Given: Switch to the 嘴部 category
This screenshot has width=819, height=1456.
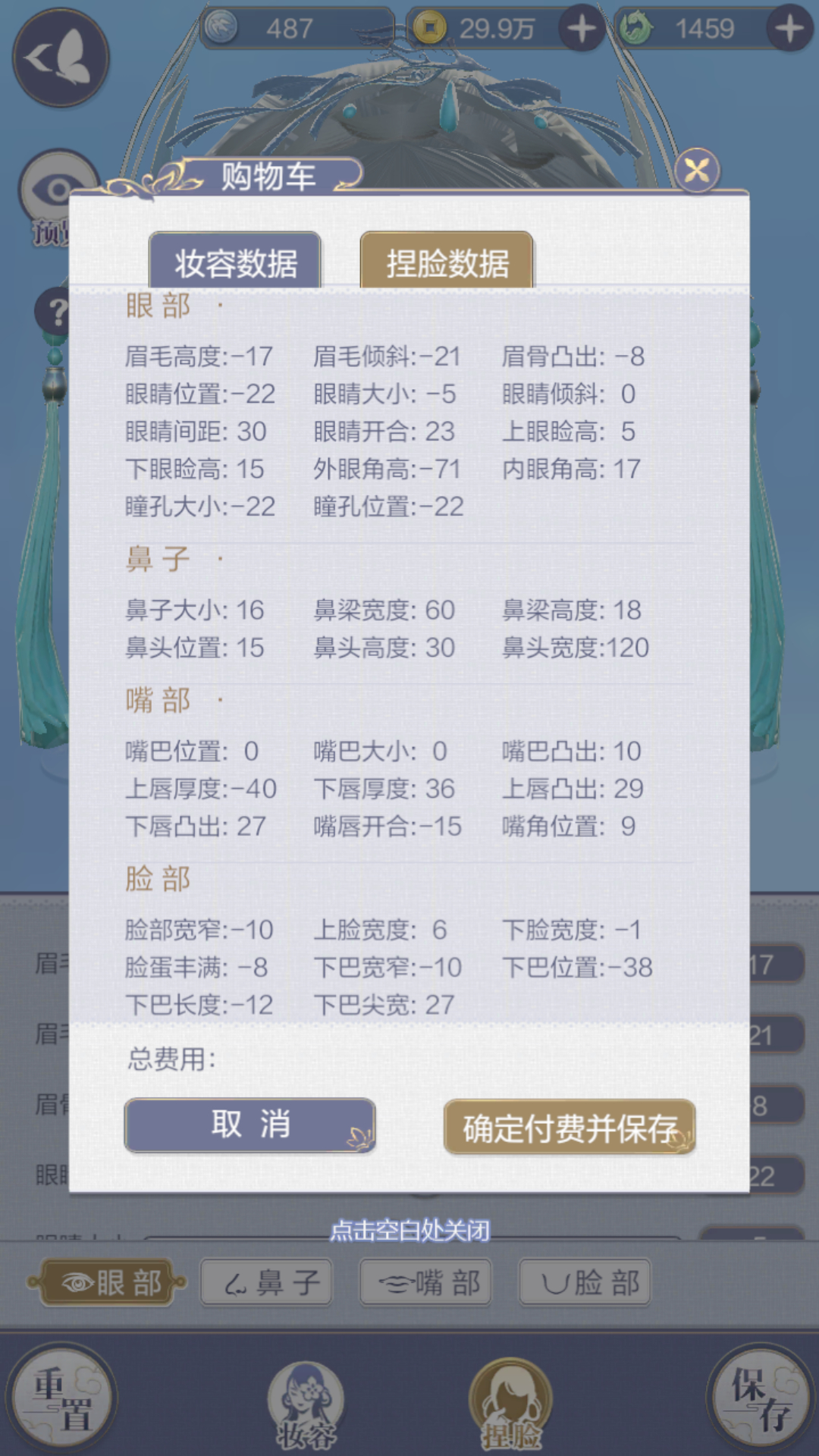Looking at the screenshot, I should click(x=425, y=1282).
